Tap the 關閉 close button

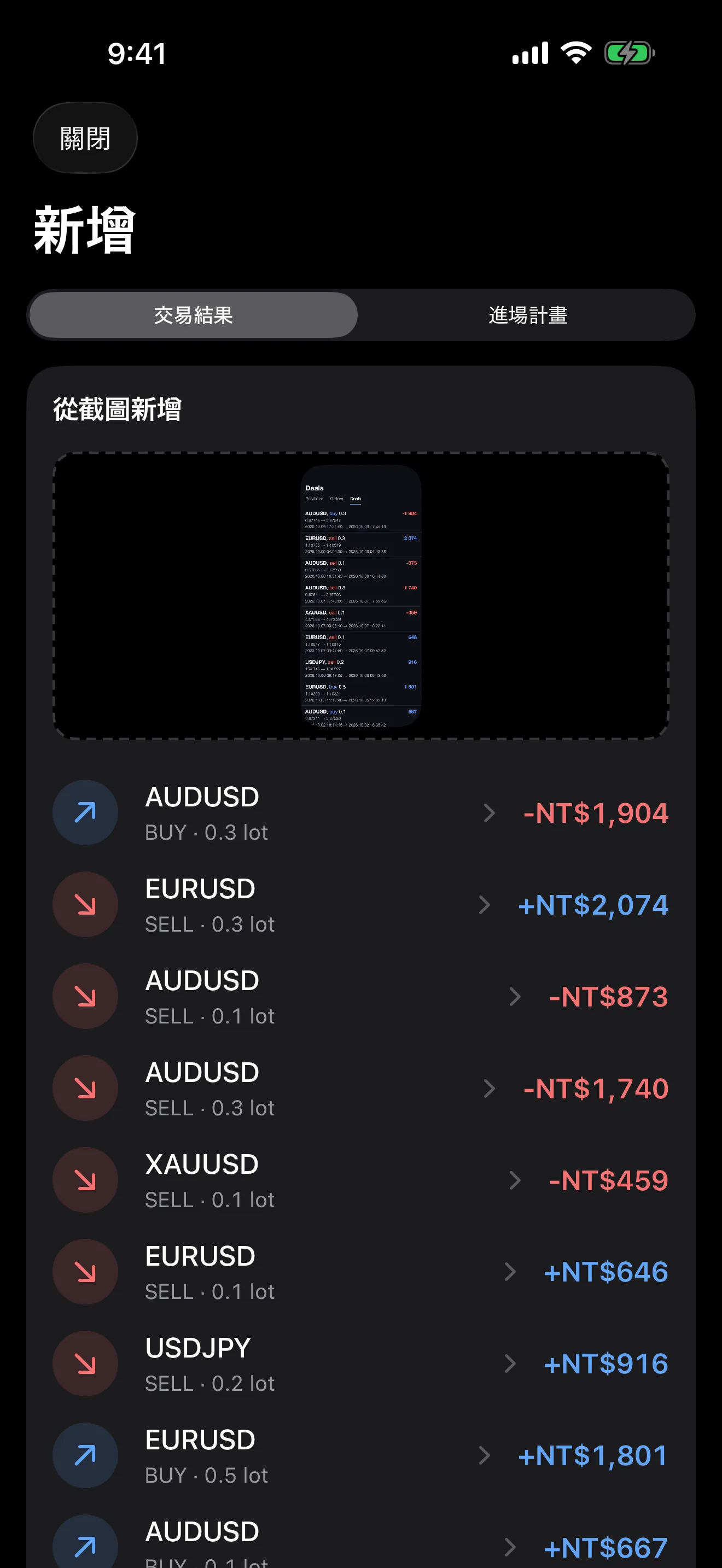[85, 138]
